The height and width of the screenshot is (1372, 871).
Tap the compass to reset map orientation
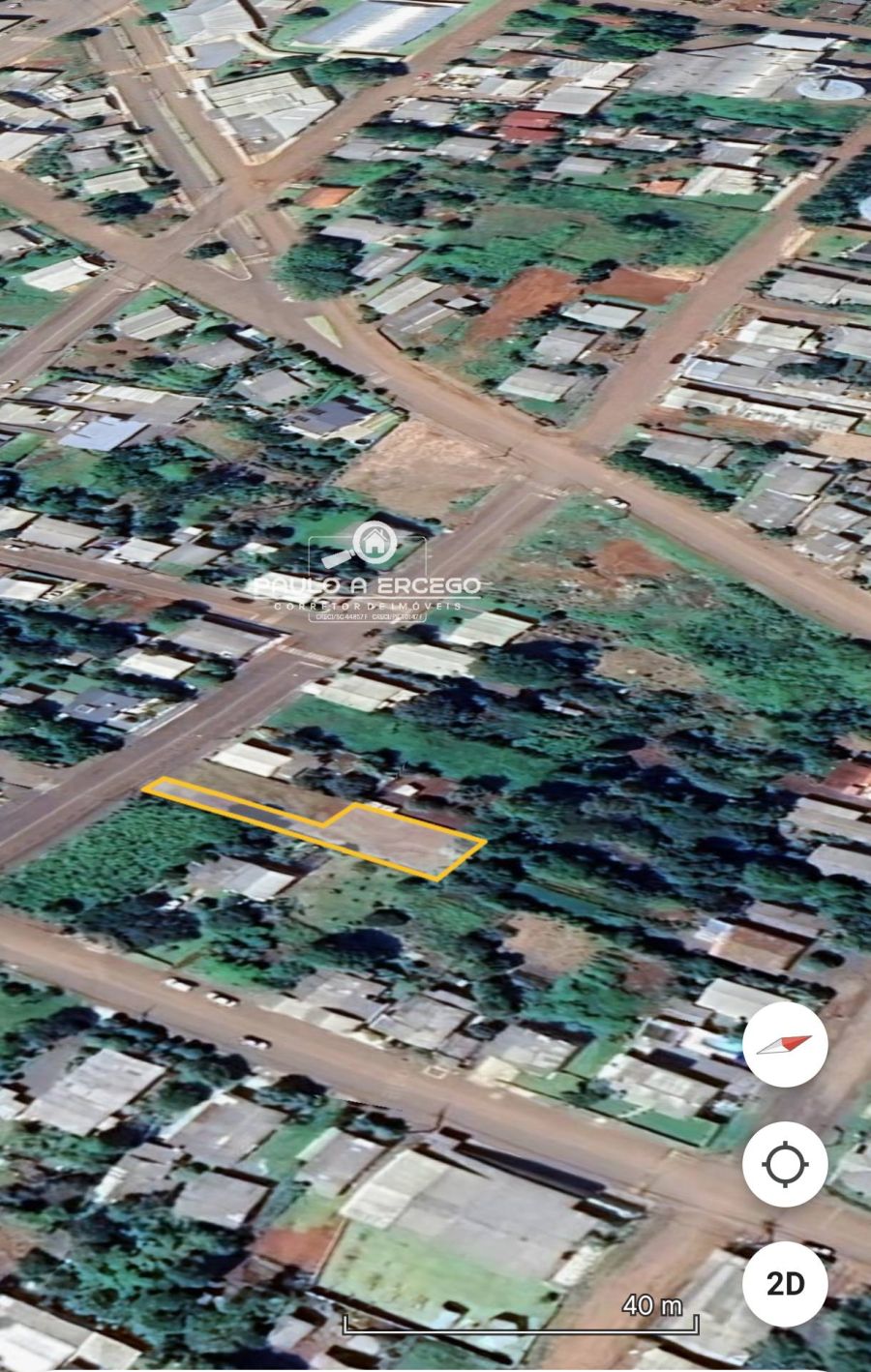tap(785, 1045)
